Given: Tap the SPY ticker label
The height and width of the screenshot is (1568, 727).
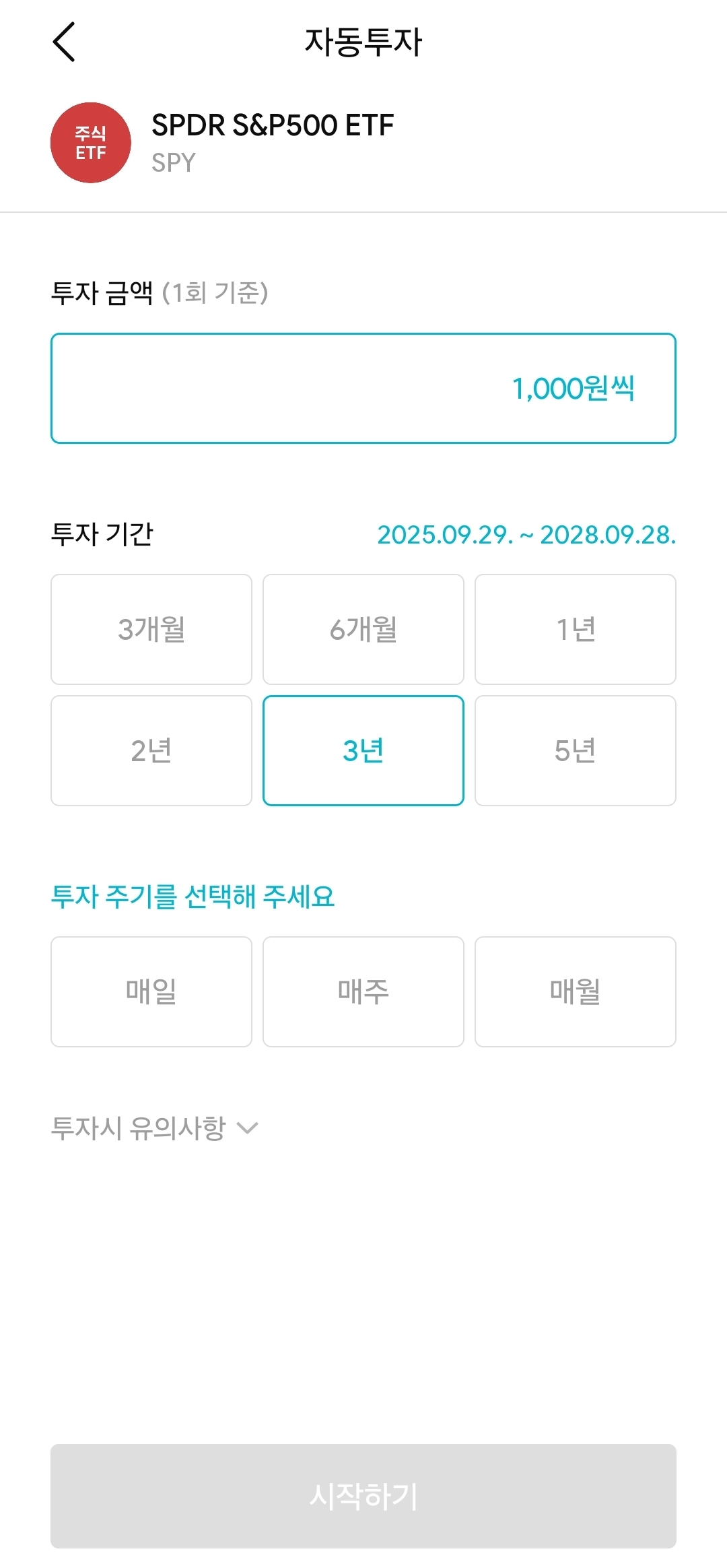Looking at the screenshot, I should (174, 162).
